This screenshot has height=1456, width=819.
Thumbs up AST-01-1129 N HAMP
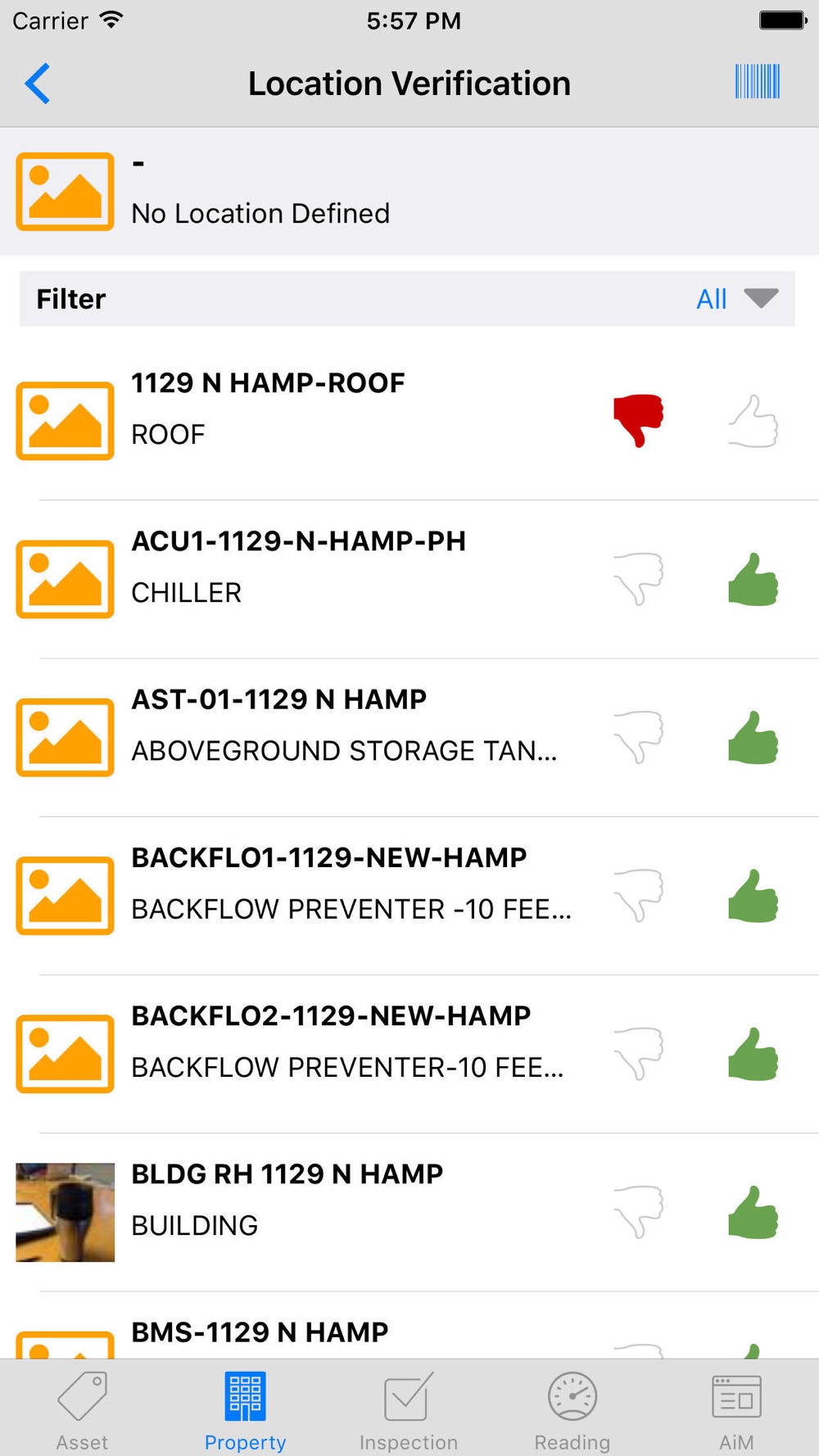coord(753,738)
